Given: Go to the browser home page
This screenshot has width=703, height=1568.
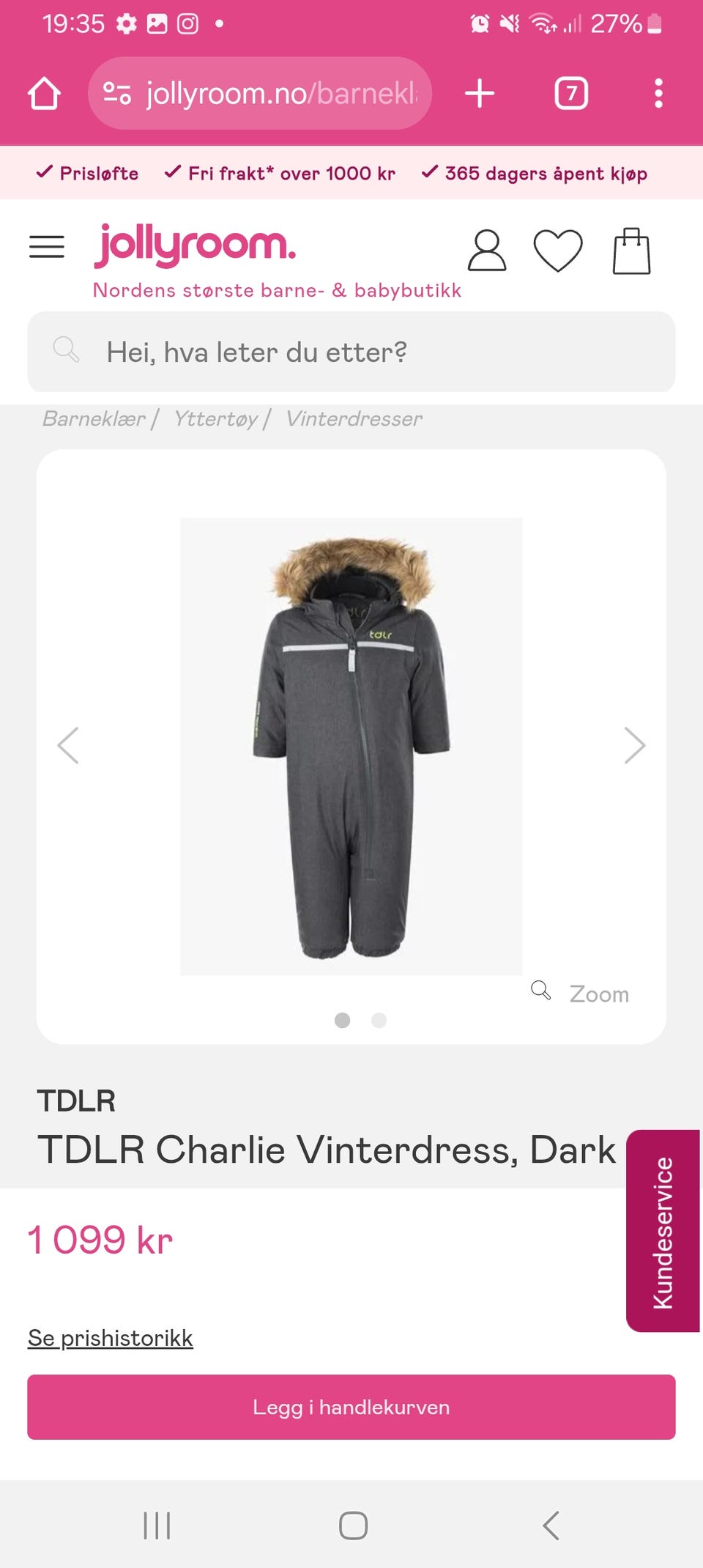Looking at the screenshot, I should (x=44, y=94).
